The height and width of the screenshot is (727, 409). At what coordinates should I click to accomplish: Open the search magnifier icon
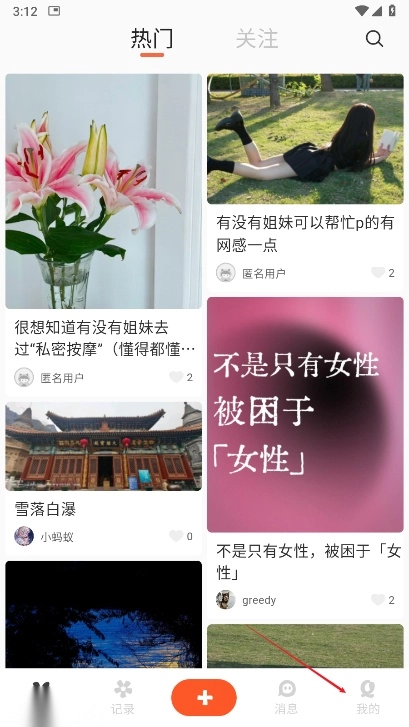(374, 39)
